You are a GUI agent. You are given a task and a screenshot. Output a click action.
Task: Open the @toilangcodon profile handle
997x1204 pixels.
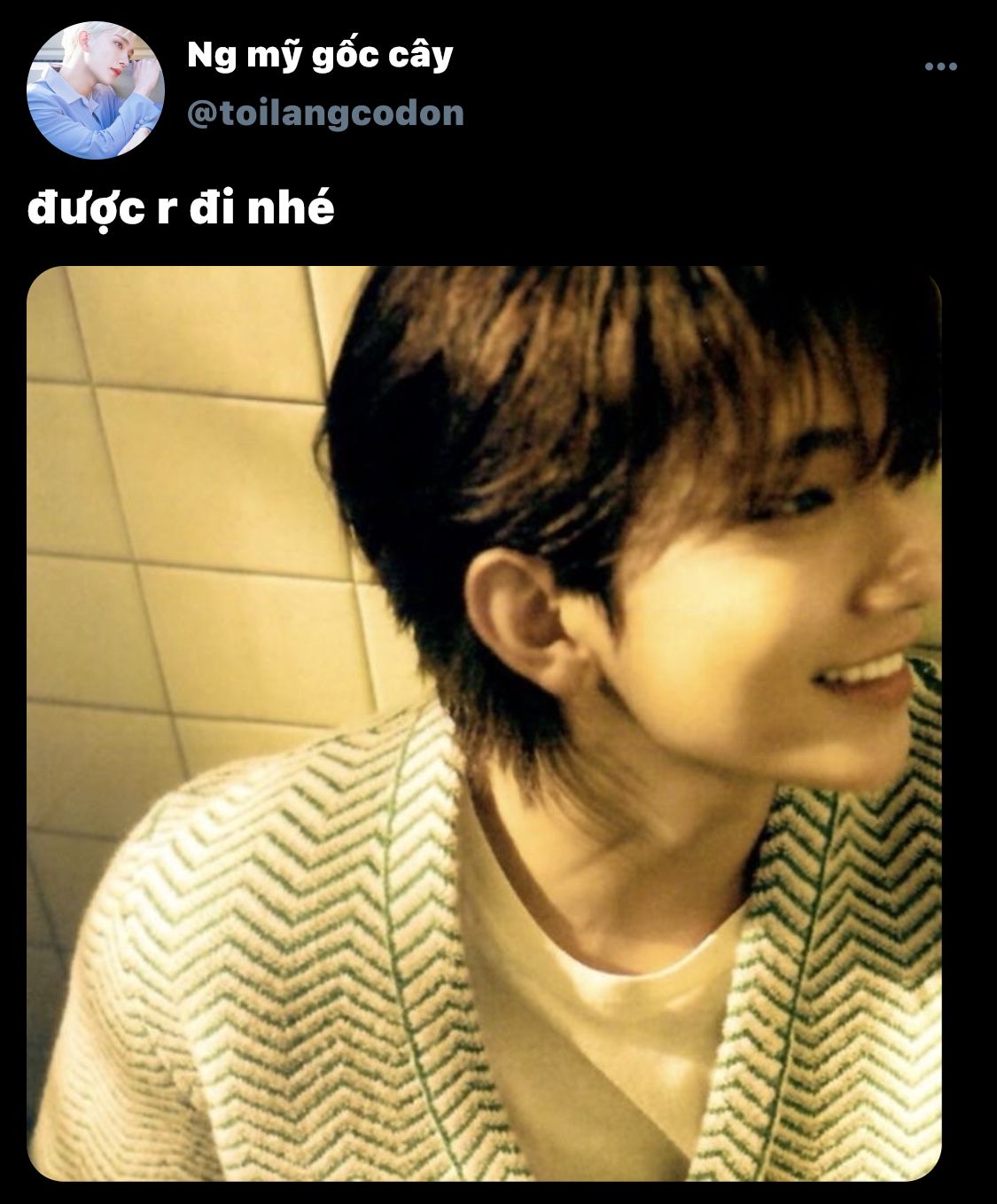click(325, 113)
